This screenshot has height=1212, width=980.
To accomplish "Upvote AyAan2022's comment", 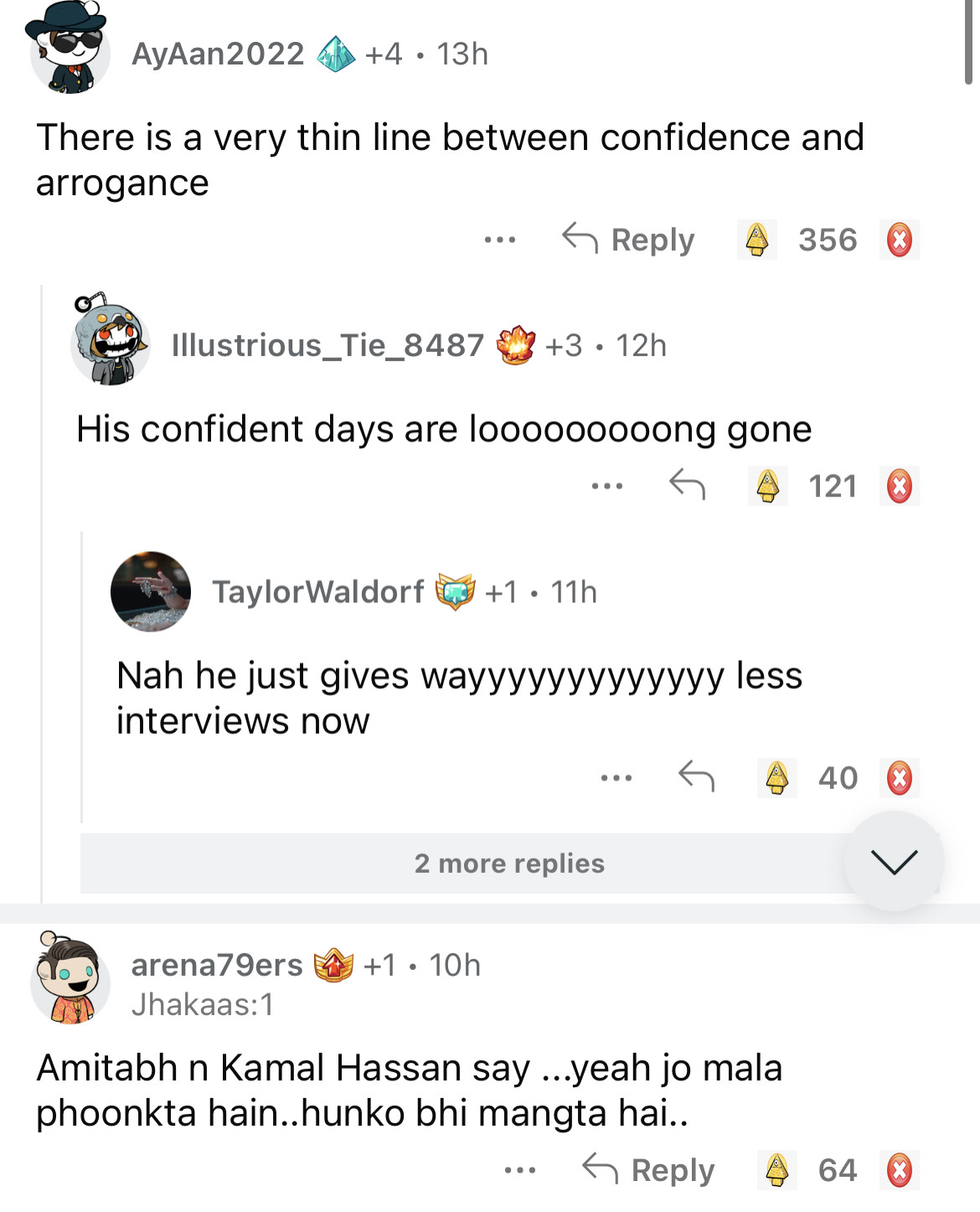I will point(757,240).
